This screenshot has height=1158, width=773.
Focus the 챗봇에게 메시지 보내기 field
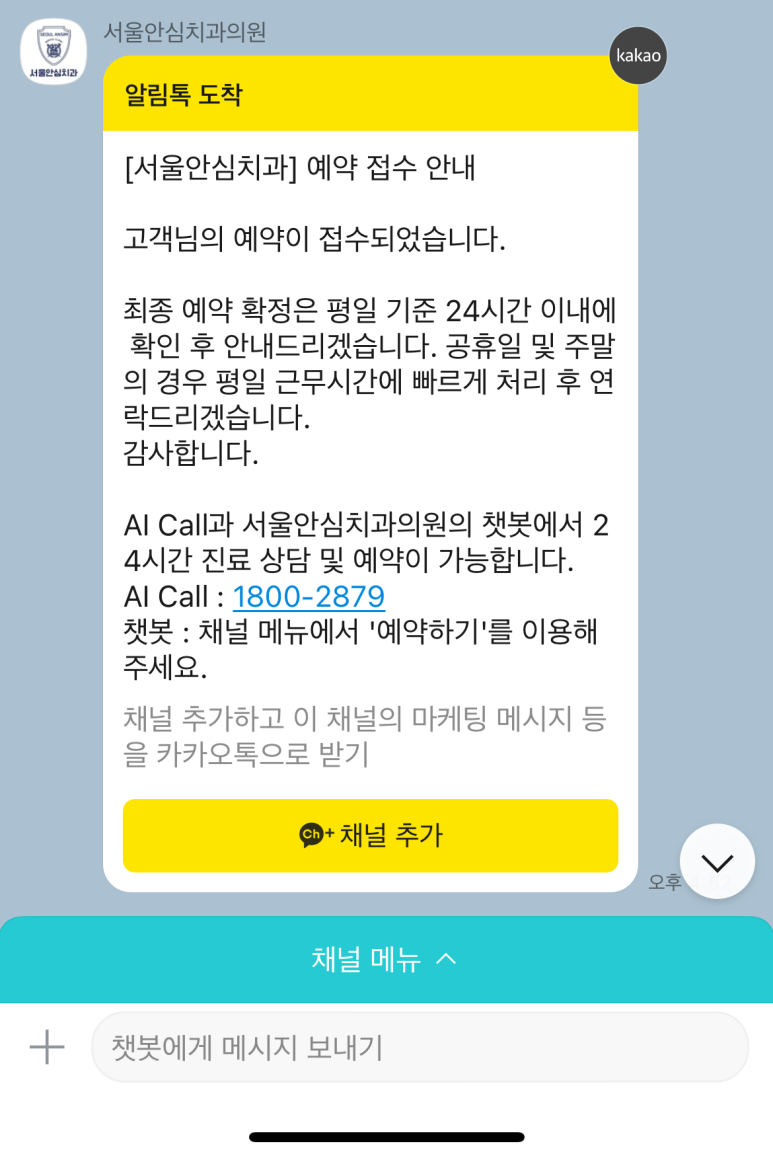pos(420,1047)
